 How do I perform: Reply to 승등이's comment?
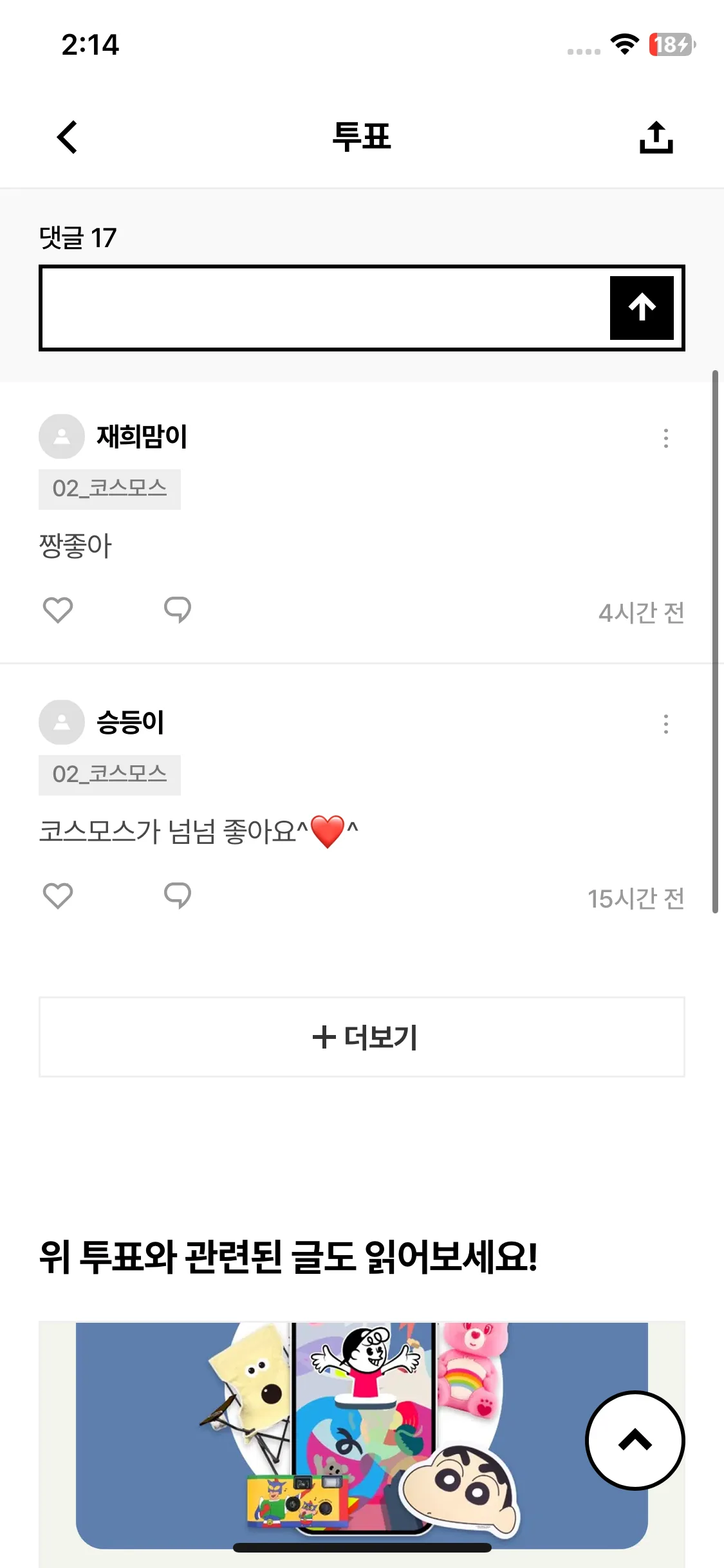click(178, 895)
